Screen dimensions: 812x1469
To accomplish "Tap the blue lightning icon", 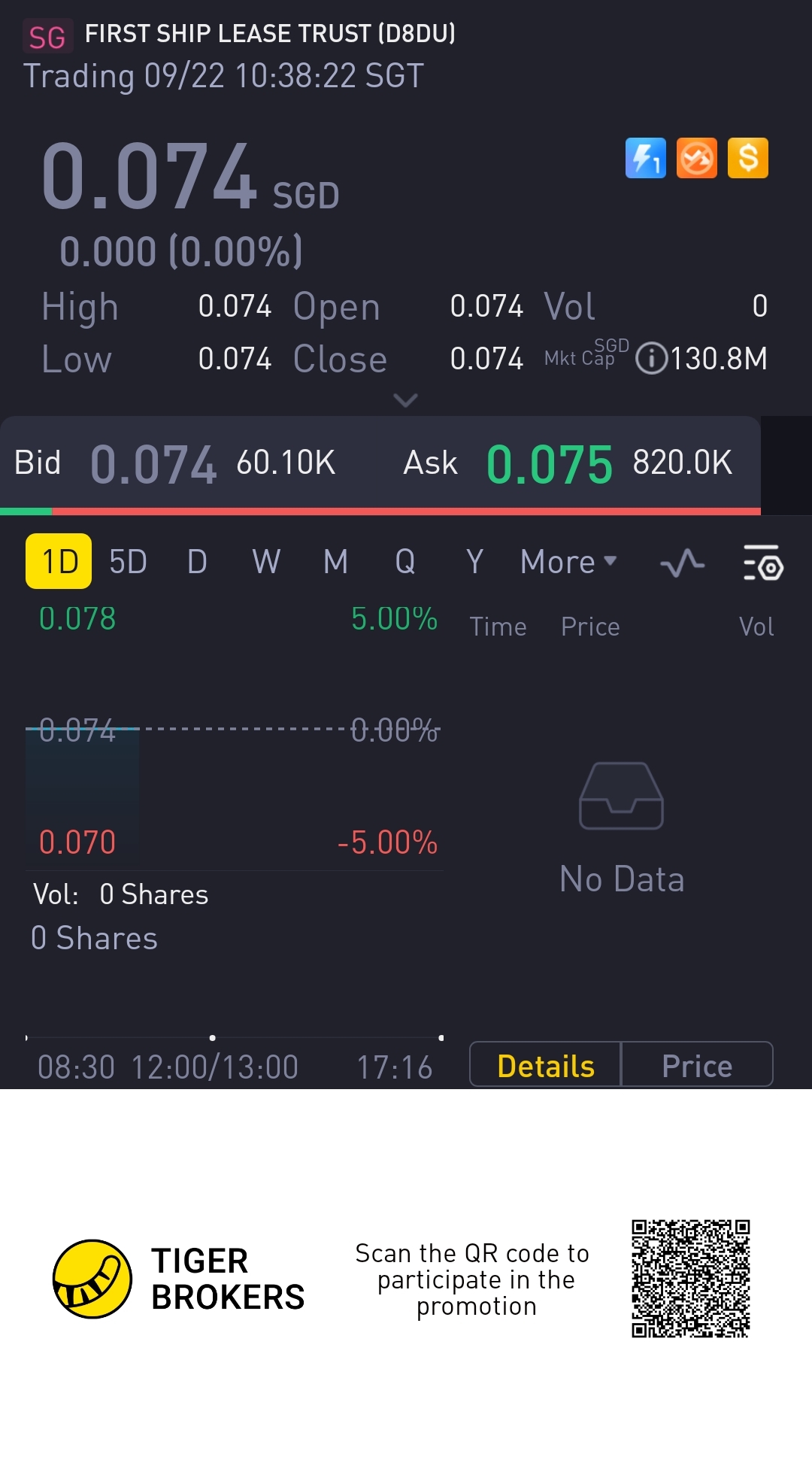I will (x=645, y=158).
